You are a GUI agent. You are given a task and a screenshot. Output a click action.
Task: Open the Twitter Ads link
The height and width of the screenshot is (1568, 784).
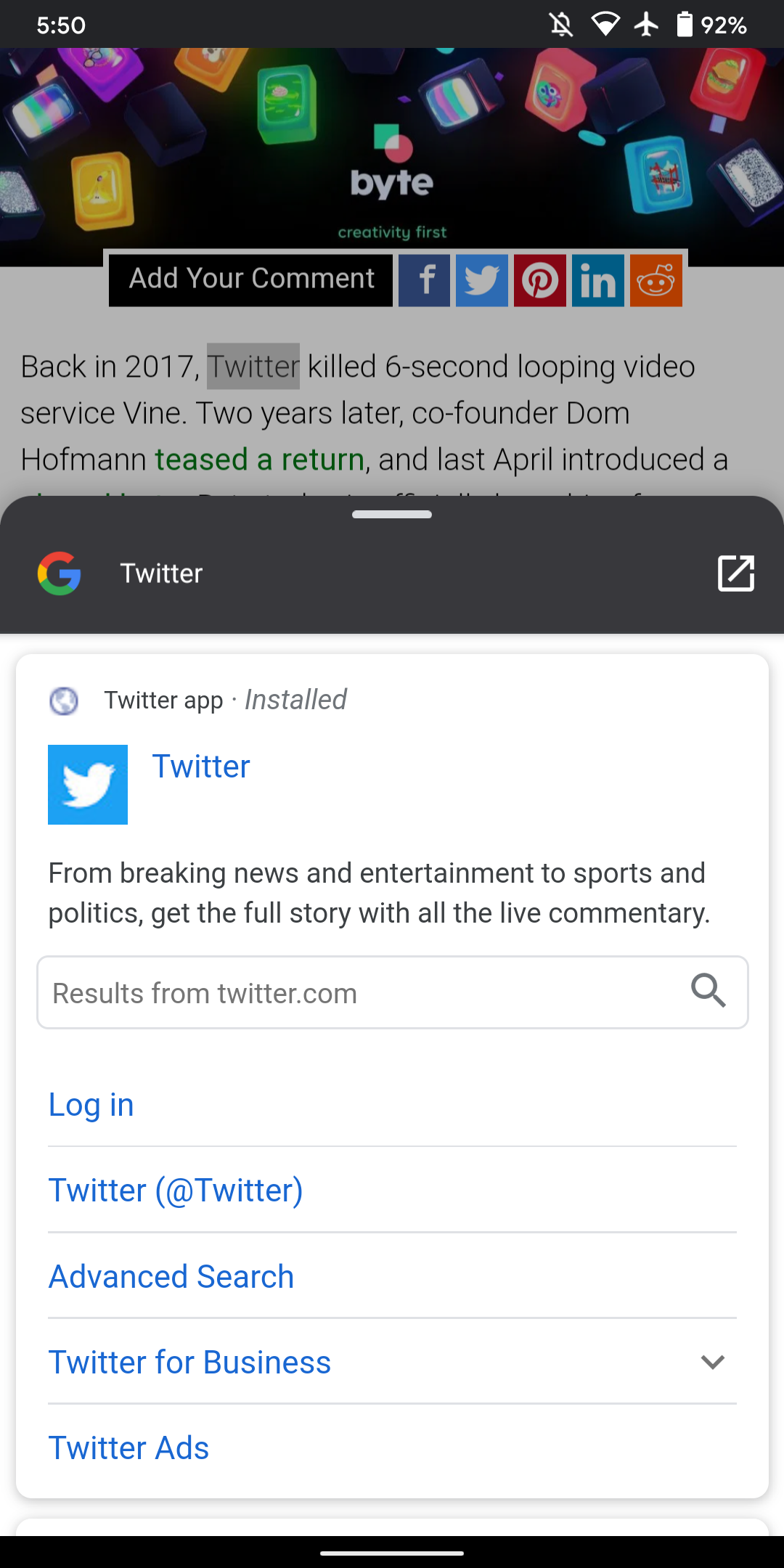tap(128, 1447)
